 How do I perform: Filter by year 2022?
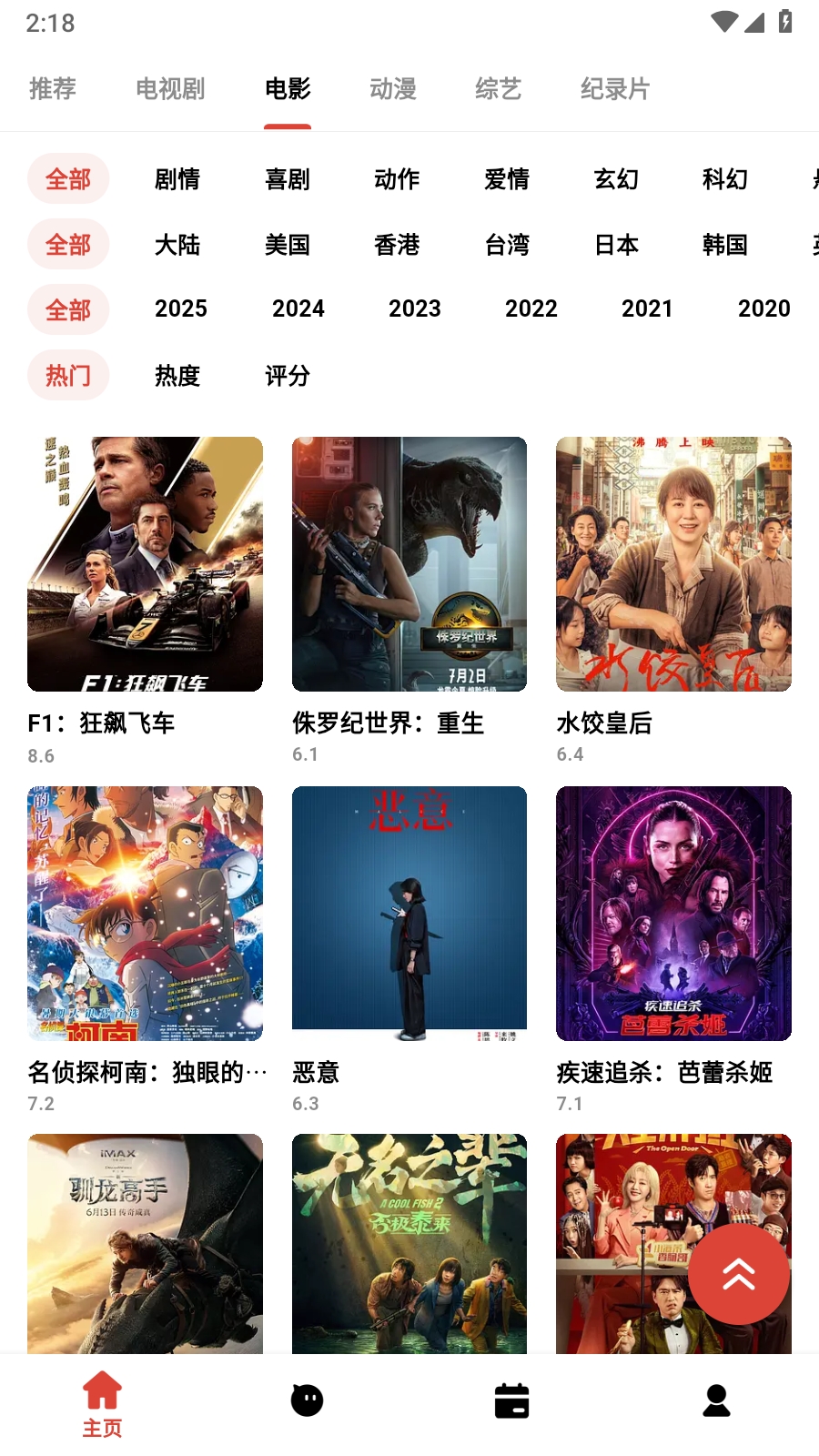[x=531, y=309]
